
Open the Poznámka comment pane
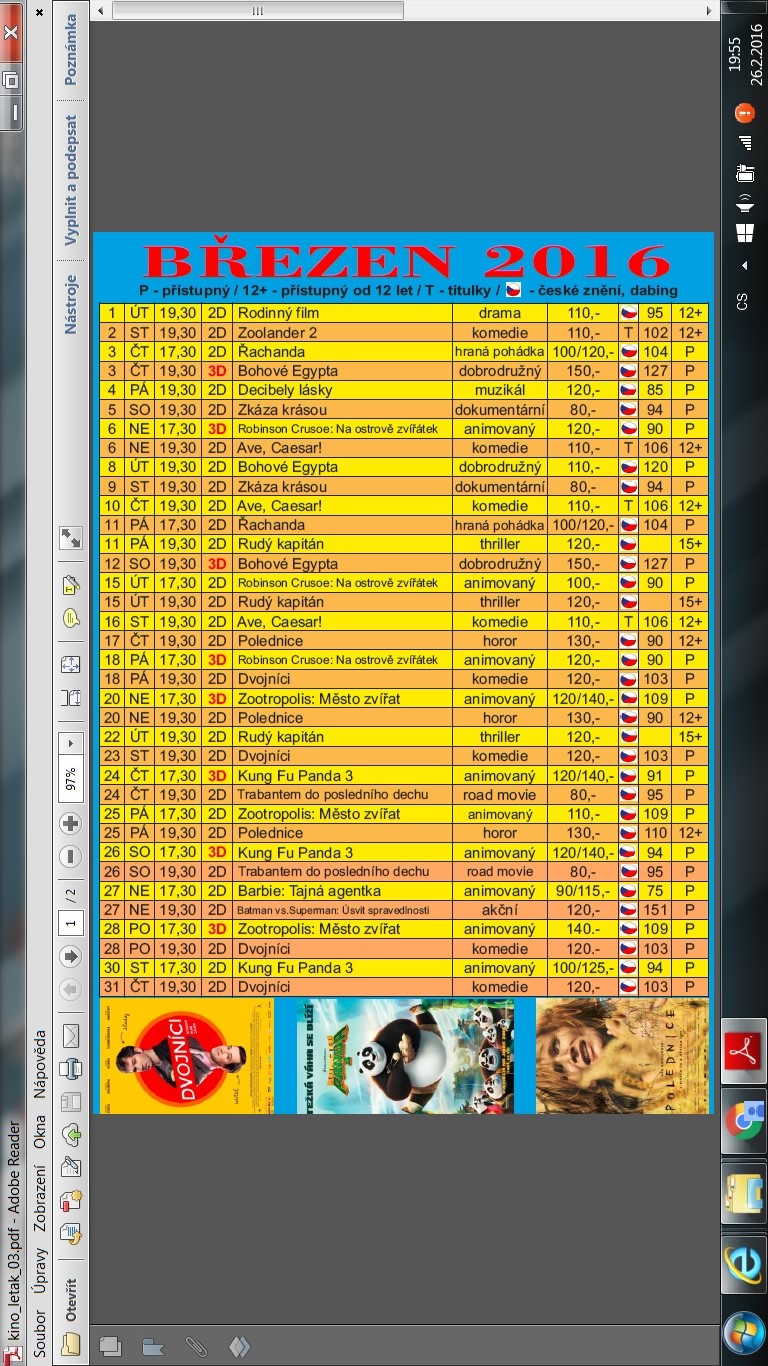point(71,50)
